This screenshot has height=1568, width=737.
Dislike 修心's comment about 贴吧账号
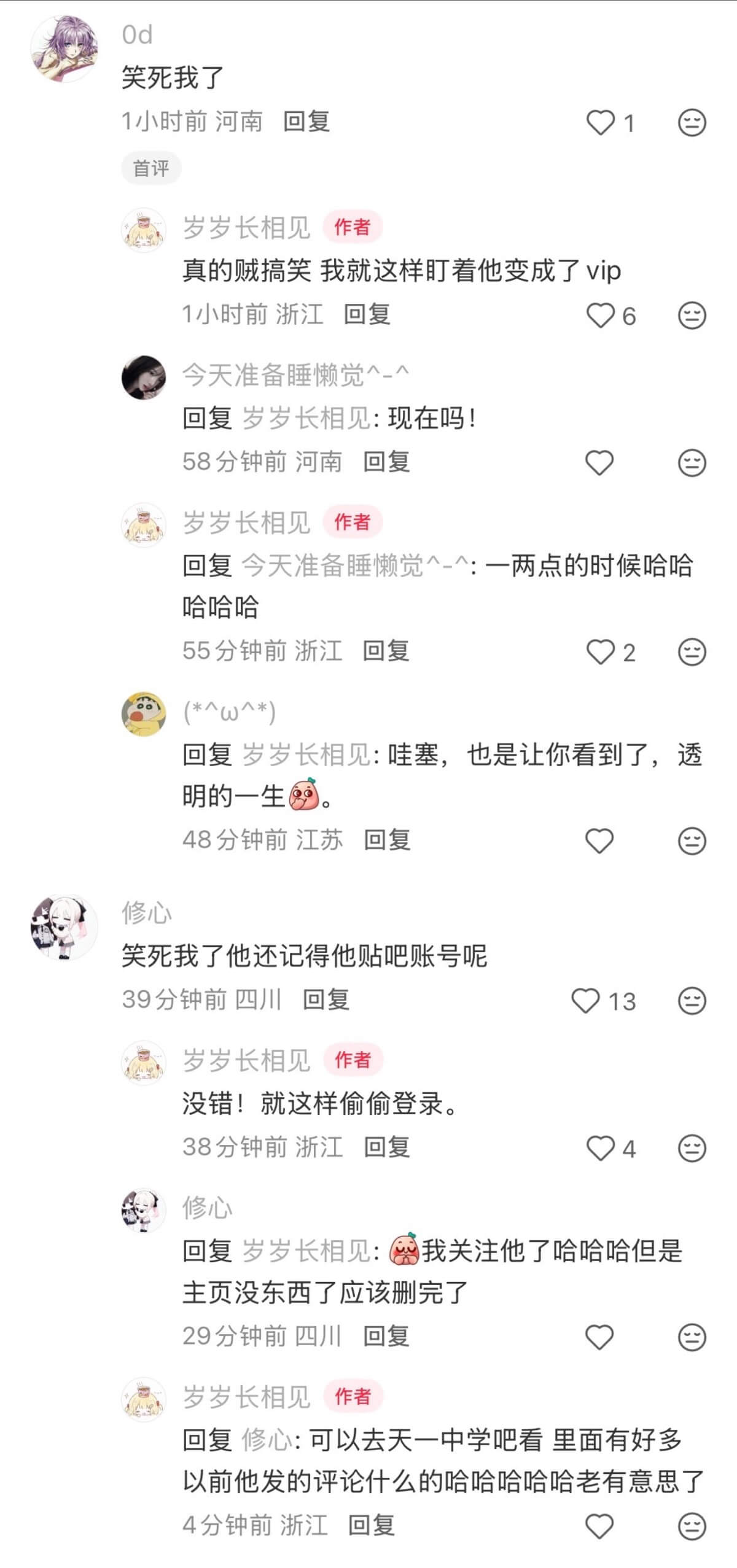(692, 1001)
